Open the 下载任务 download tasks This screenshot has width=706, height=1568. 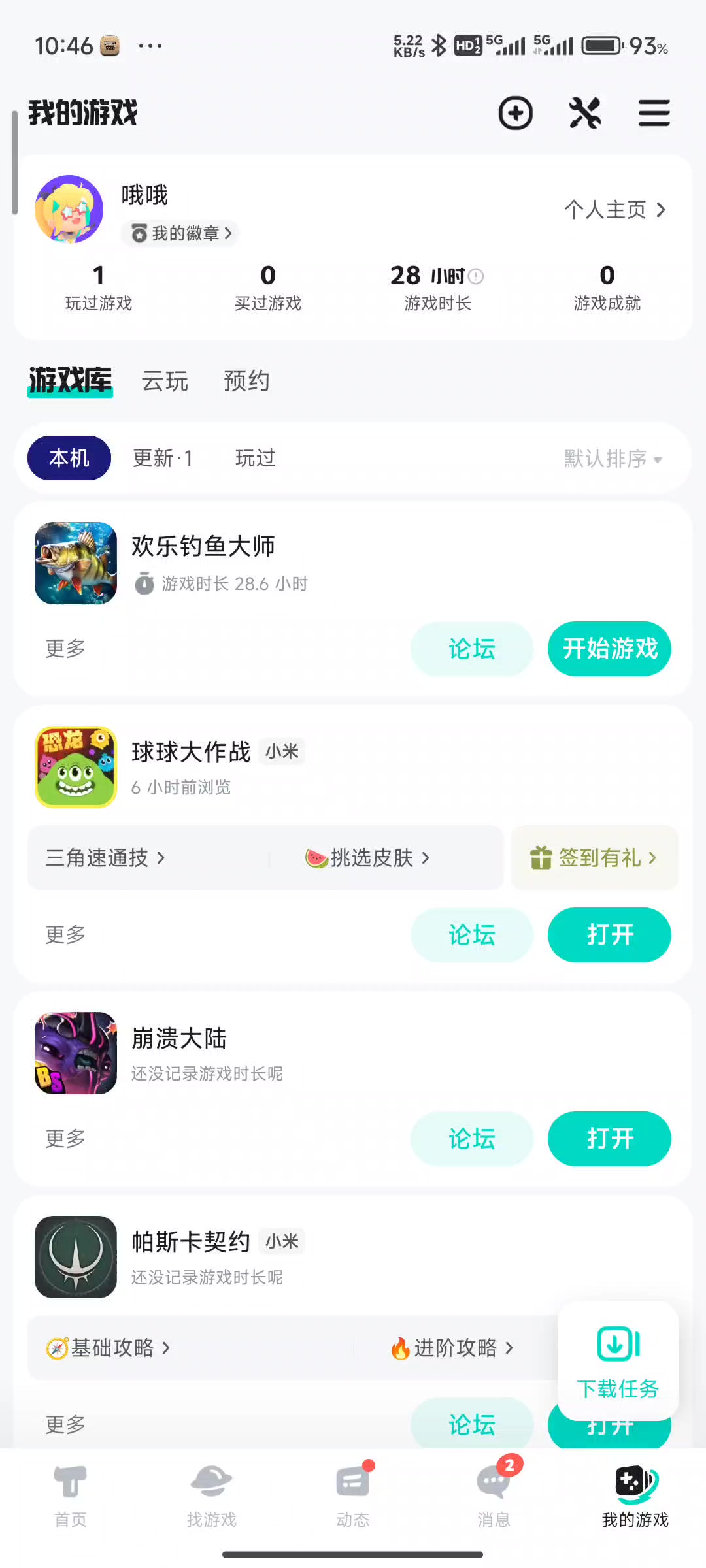(618, 1361)
